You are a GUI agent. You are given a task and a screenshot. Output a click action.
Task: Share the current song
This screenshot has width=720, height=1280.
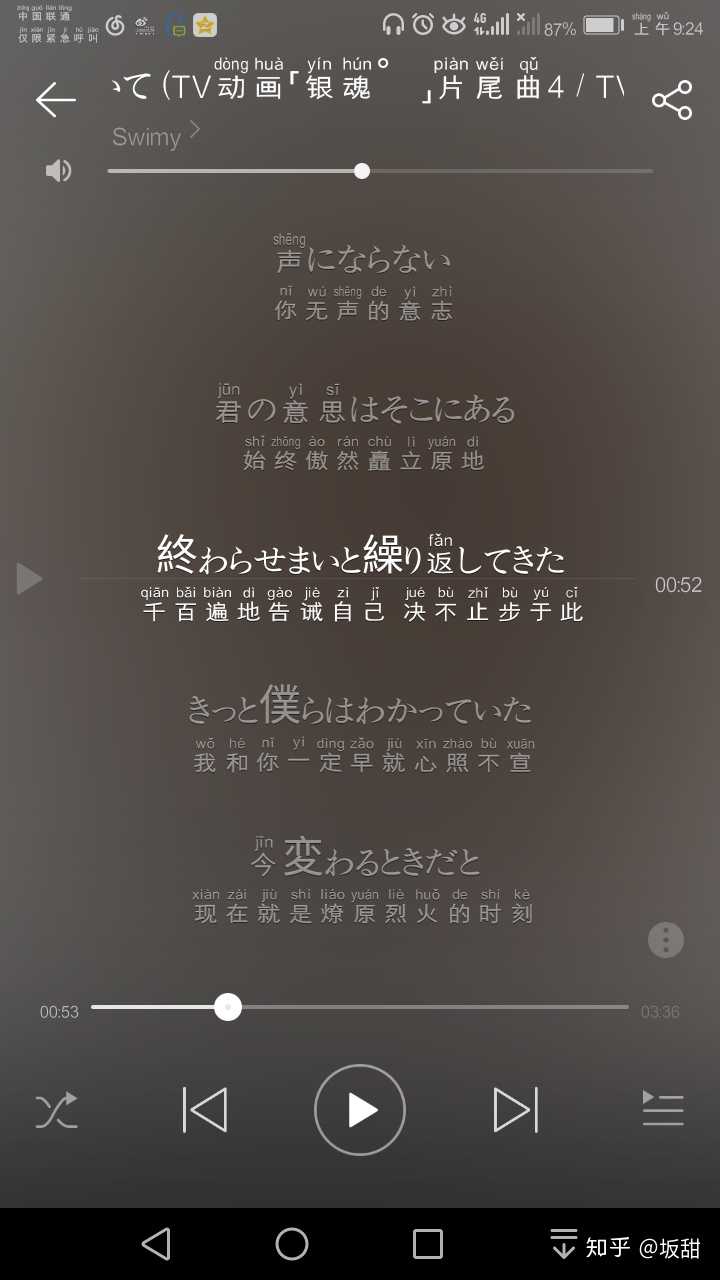point(672,100)
